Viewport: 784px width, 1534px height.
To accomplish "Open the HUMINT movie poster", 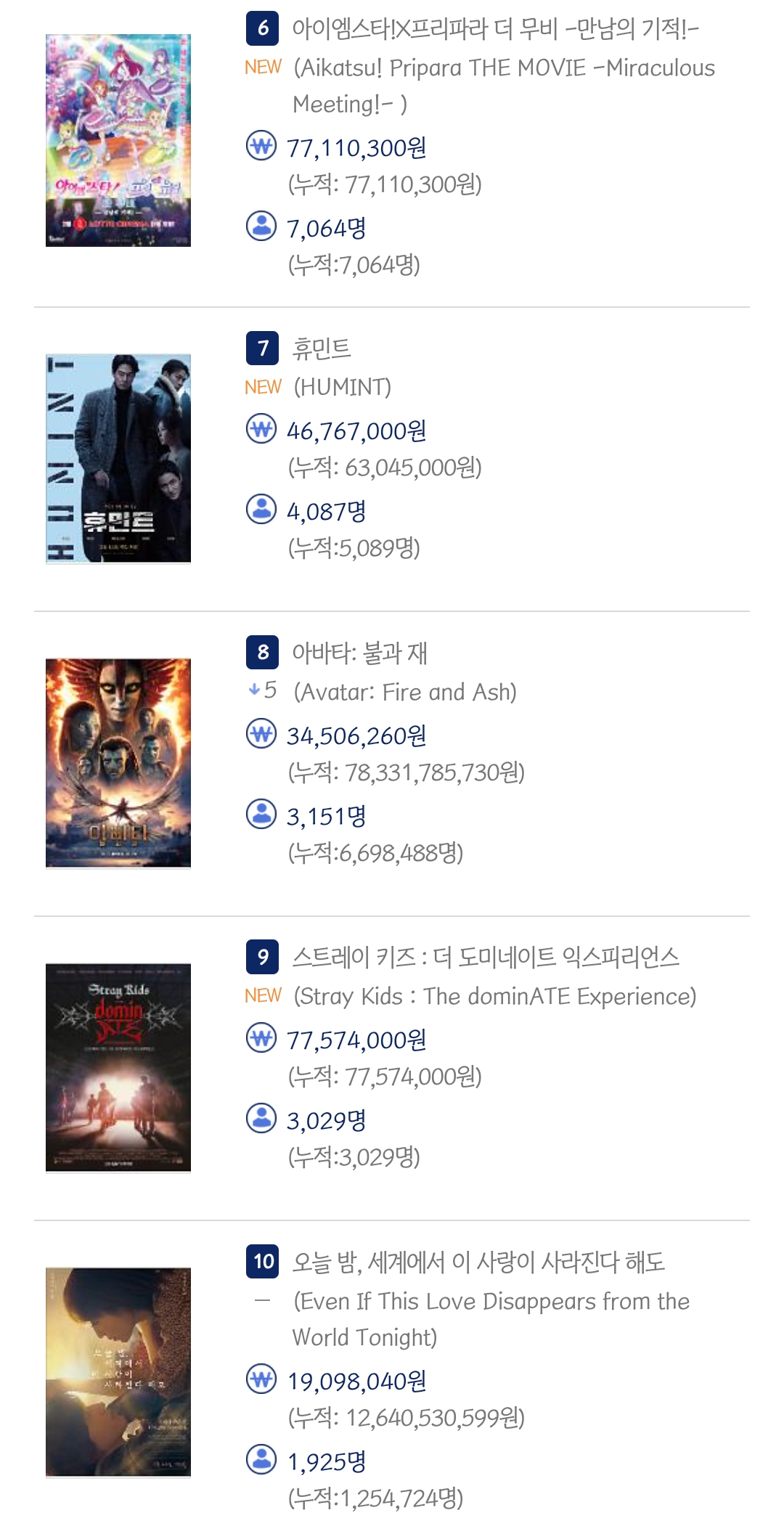I will point(118,458).
